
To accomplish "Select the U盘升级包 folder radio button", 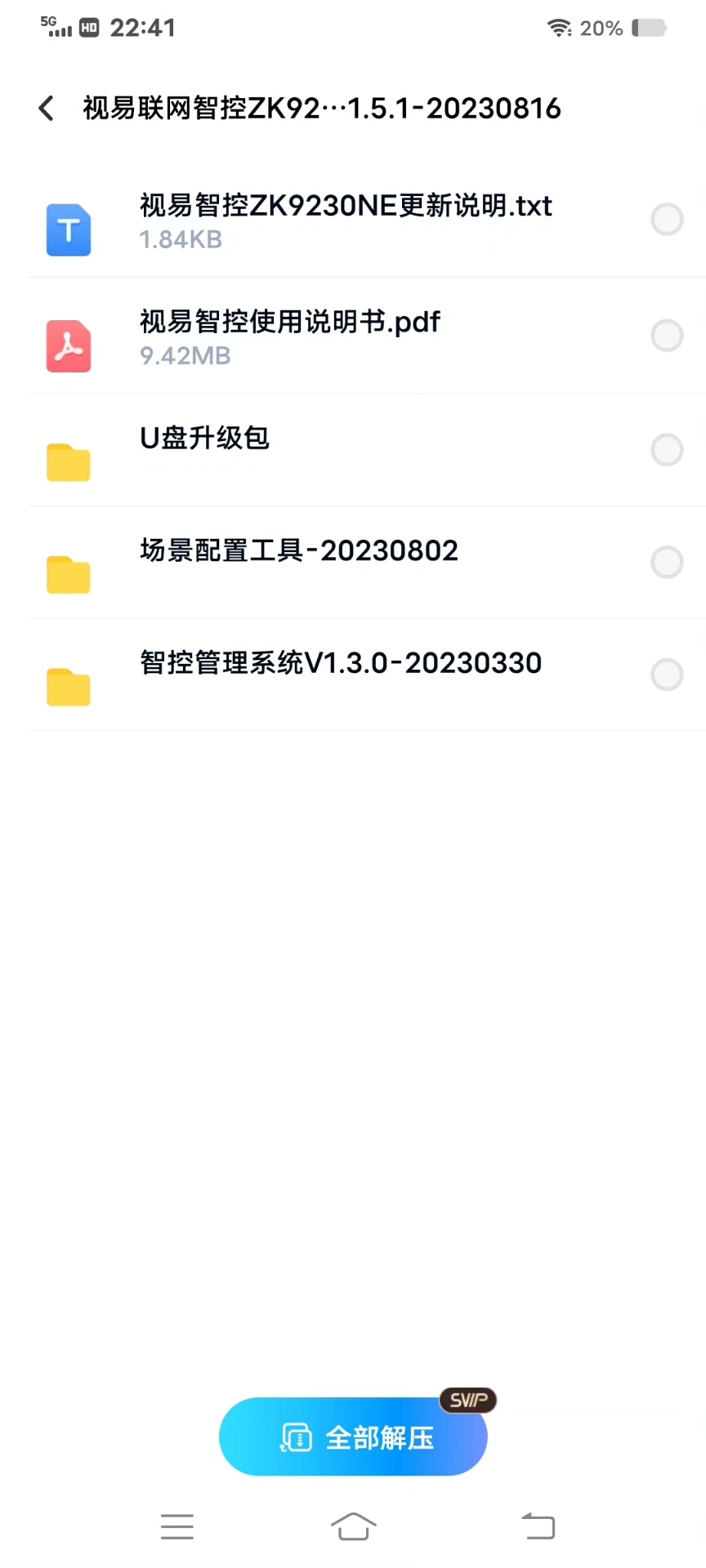I will (x=667, y=450).
